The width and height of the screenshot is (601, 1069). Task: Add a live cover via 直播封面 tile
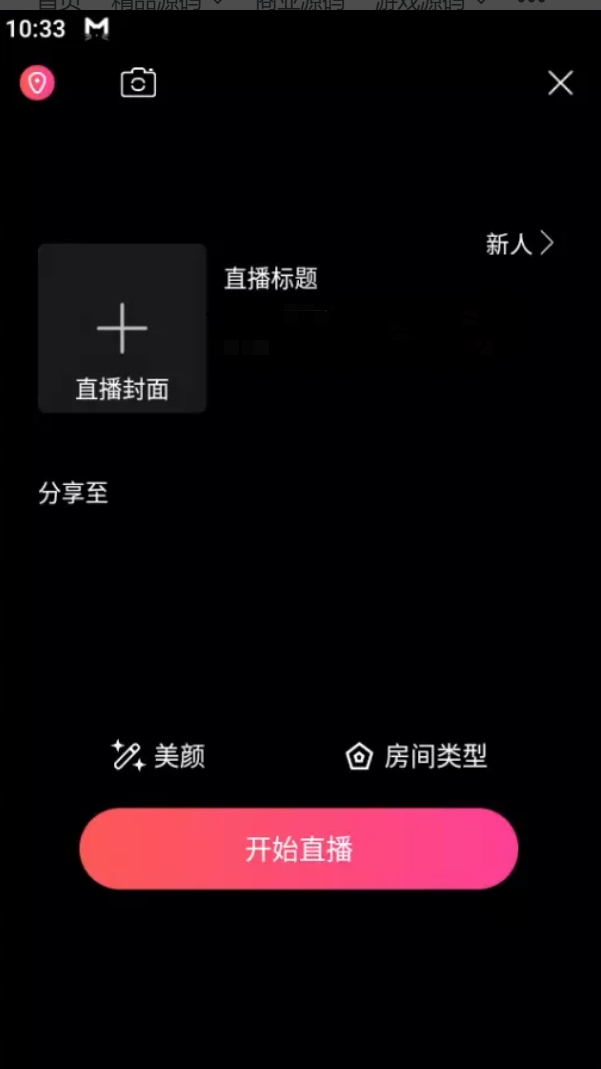[x=122, y=328]
